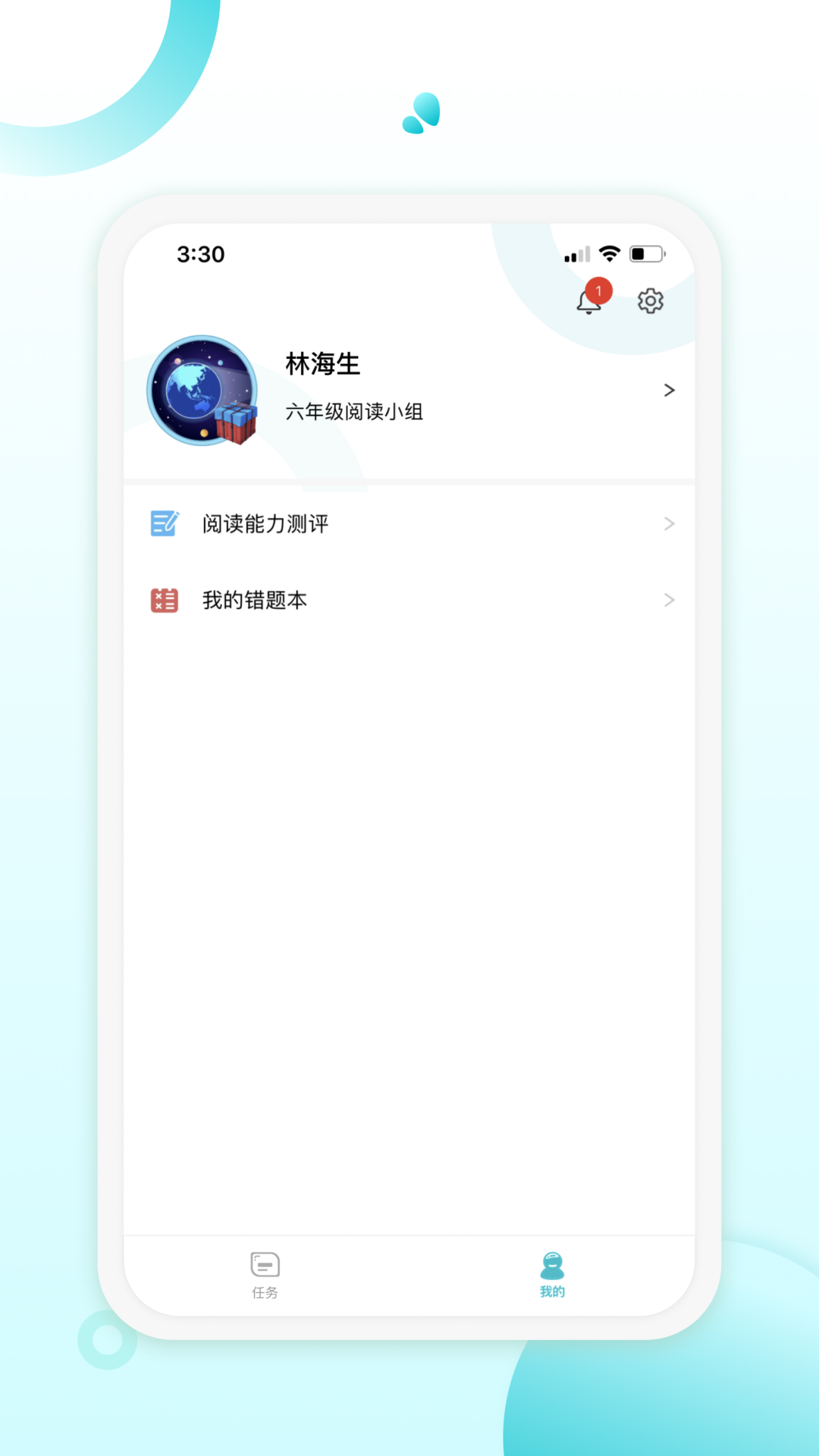
Task: Click the planet avatar of 林海生
Action: [x=202, y=390]
